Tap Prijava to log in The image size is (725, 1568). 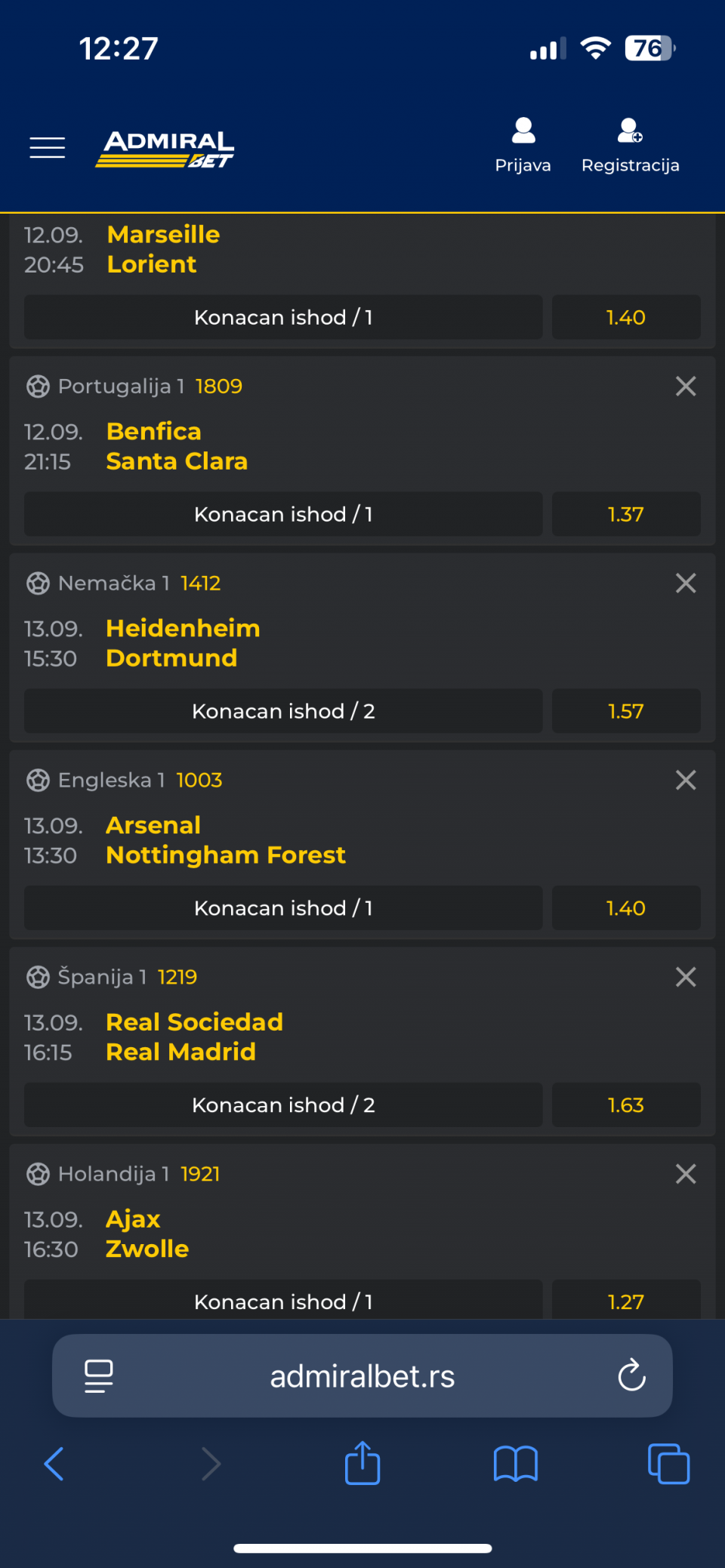523,146
